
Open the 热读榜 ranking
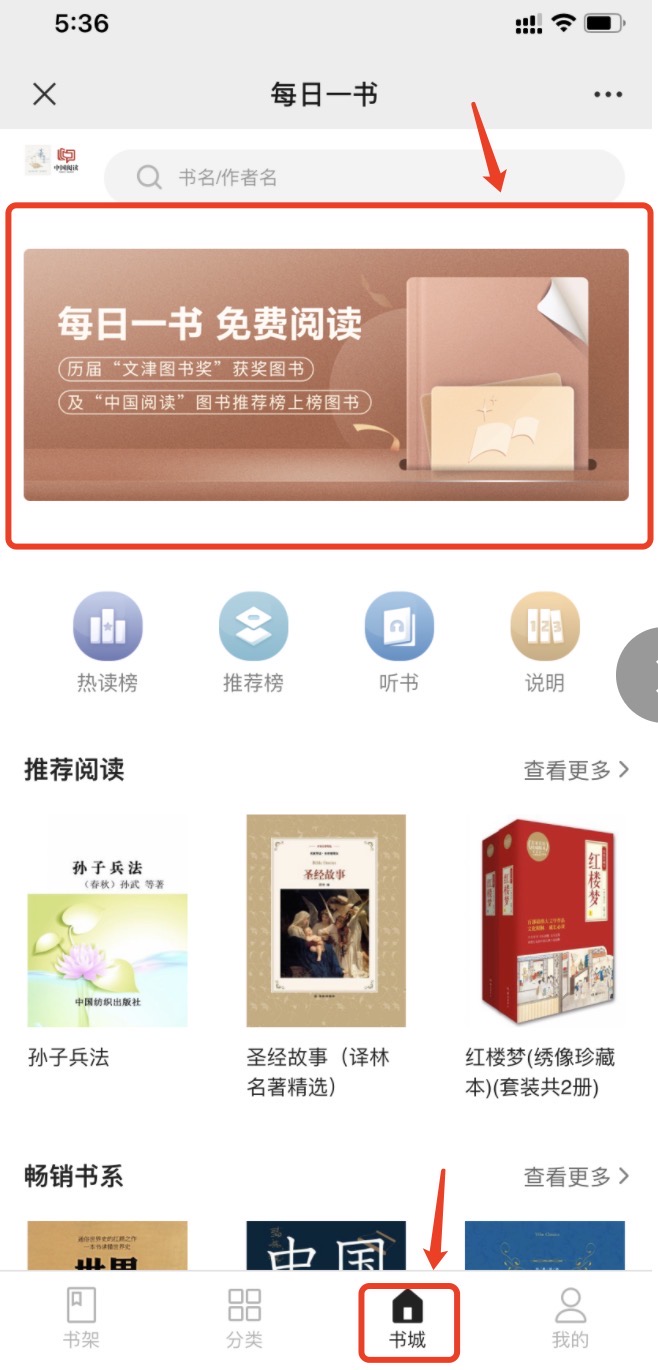(x=108, y=641)
